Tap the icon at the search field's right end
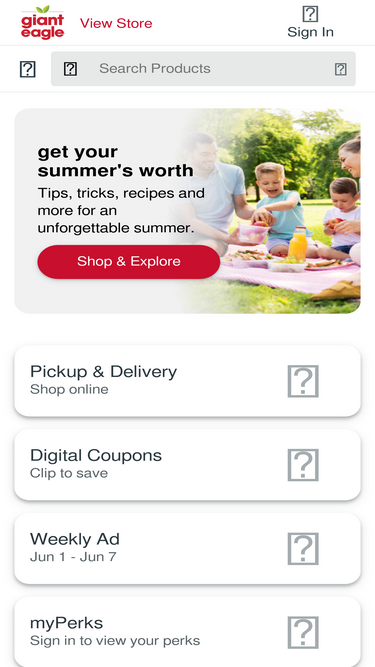This screenshot has height=667, width=375. [341, 69]
